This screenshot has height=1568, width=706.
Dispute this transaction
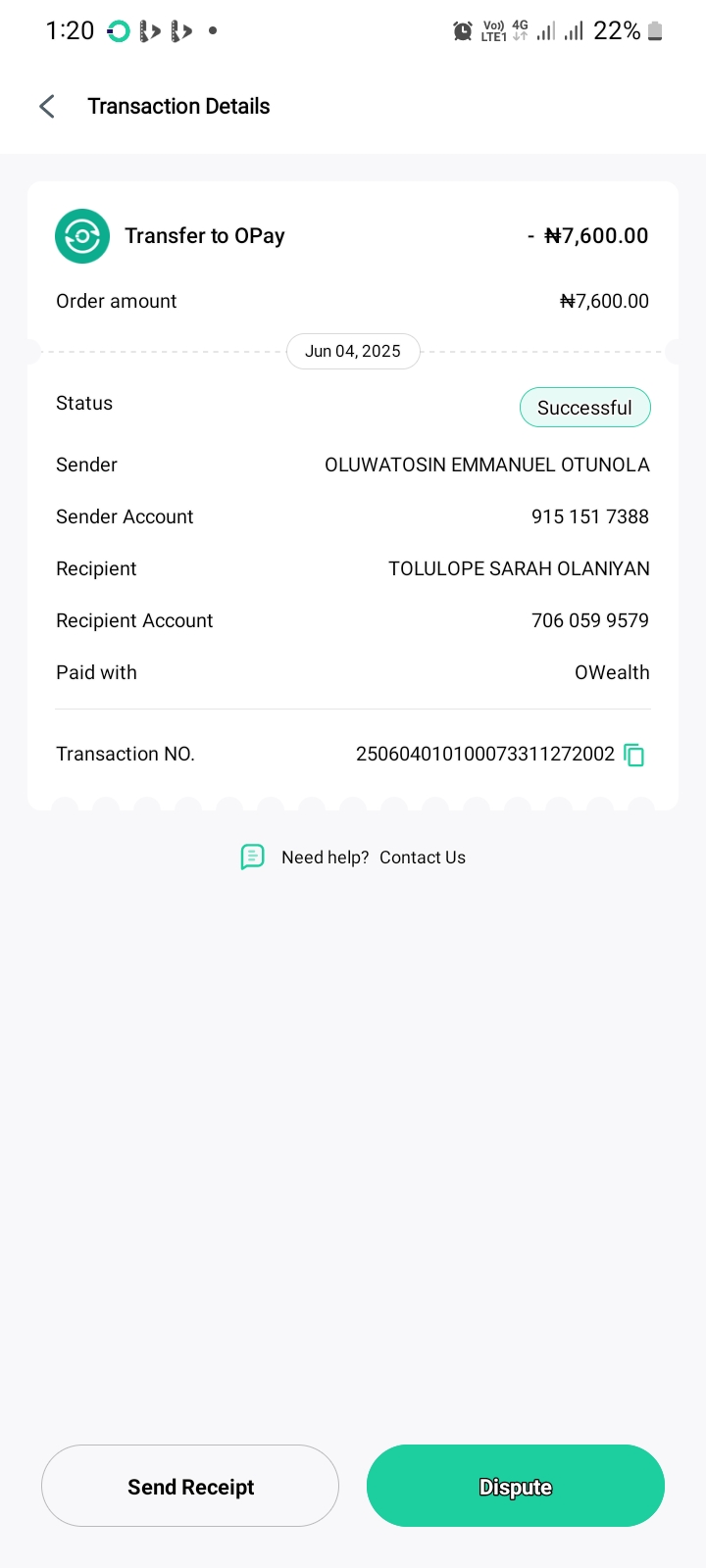click(516, 1487)
